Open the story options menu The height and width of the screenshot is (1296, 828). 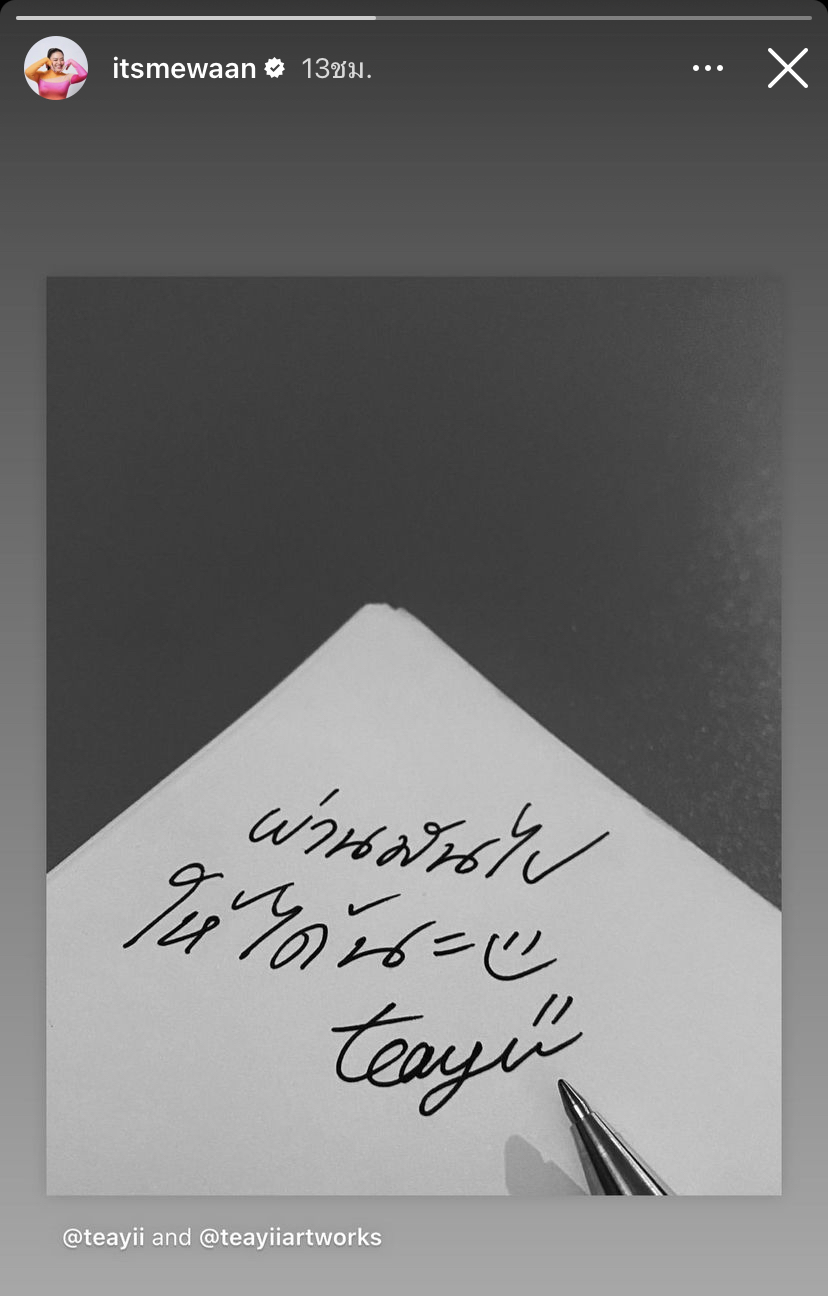click(707, 69)
